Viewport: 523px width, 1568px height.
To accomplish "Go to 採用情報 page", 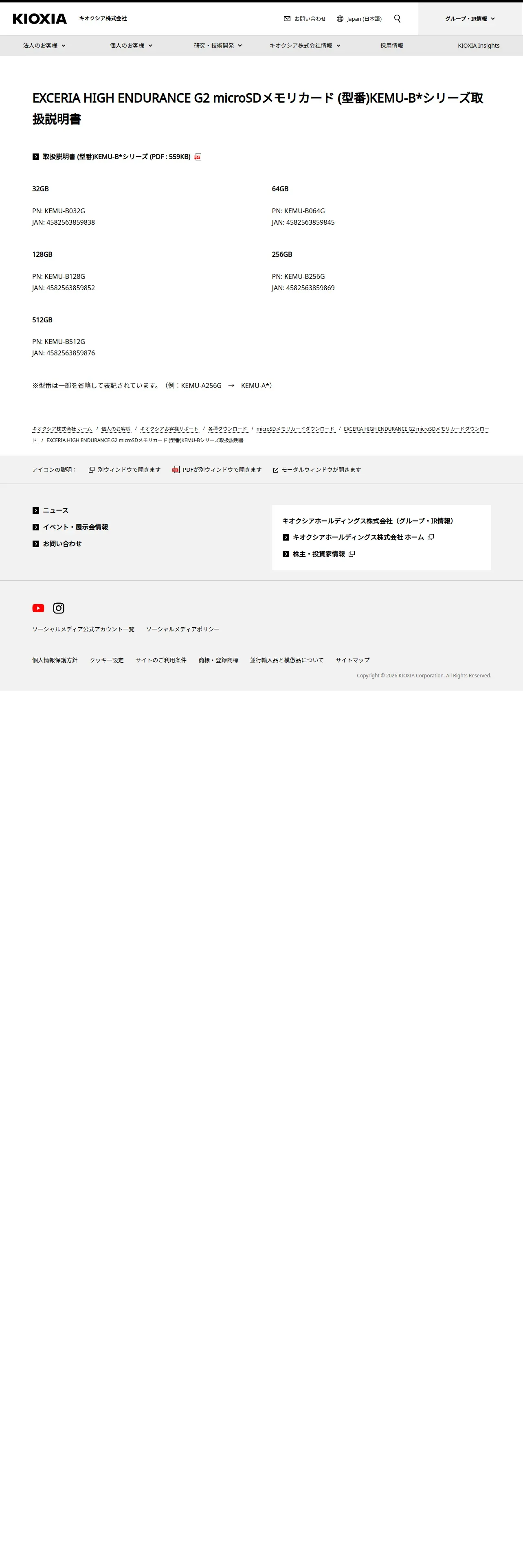I will (x=391, y=46).
